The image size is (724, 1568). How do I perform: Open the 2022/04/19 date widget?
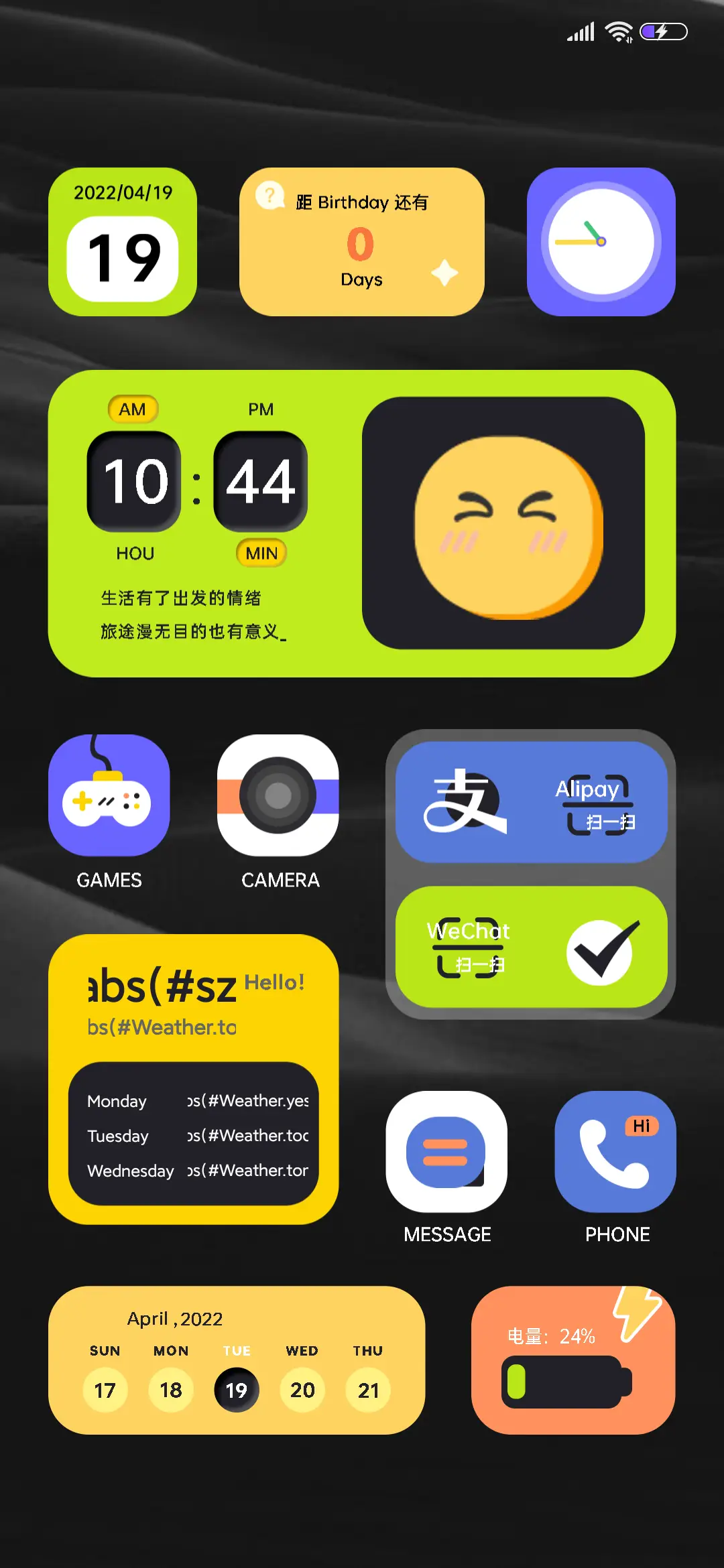click(x=123, y=241)
